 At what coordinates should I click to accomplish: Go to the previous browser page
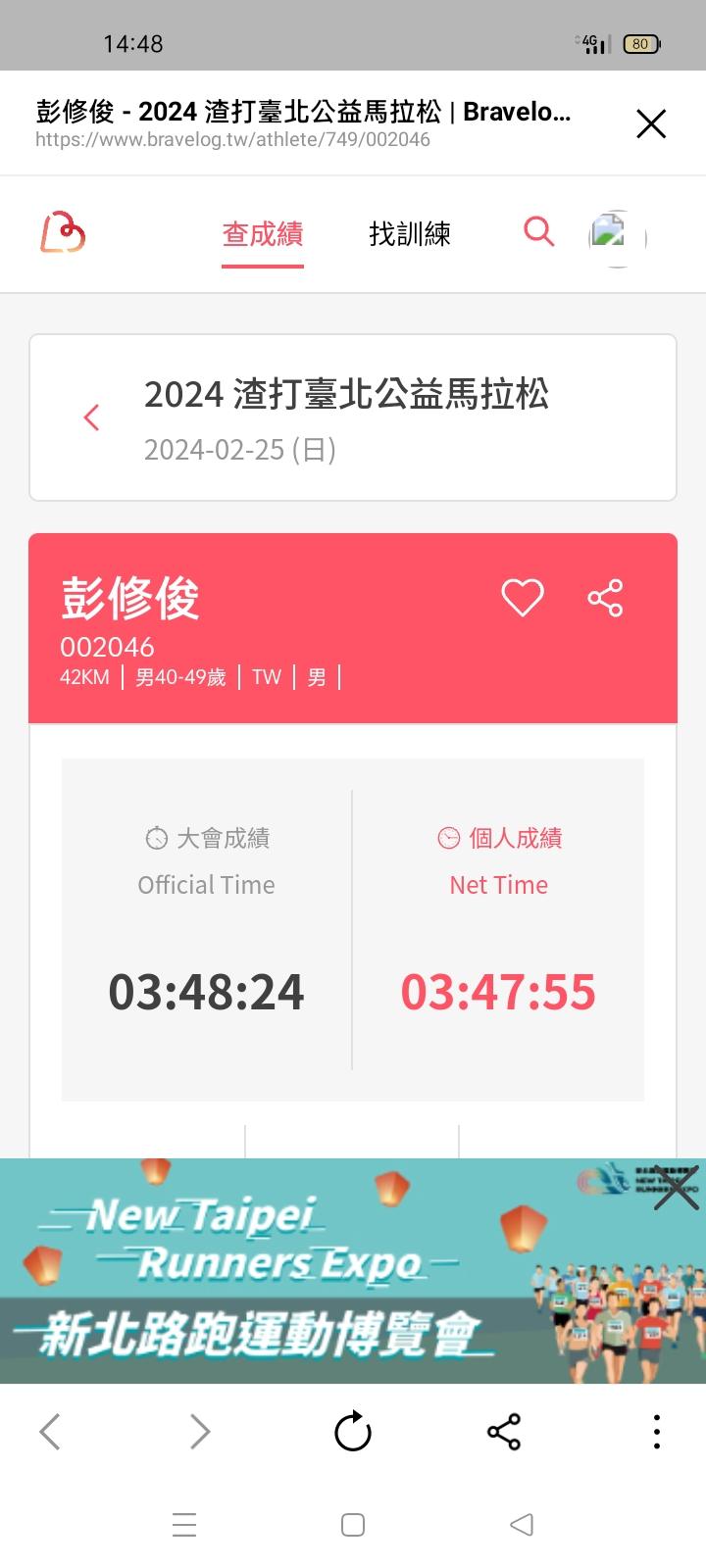click(x=50, y=1432)
